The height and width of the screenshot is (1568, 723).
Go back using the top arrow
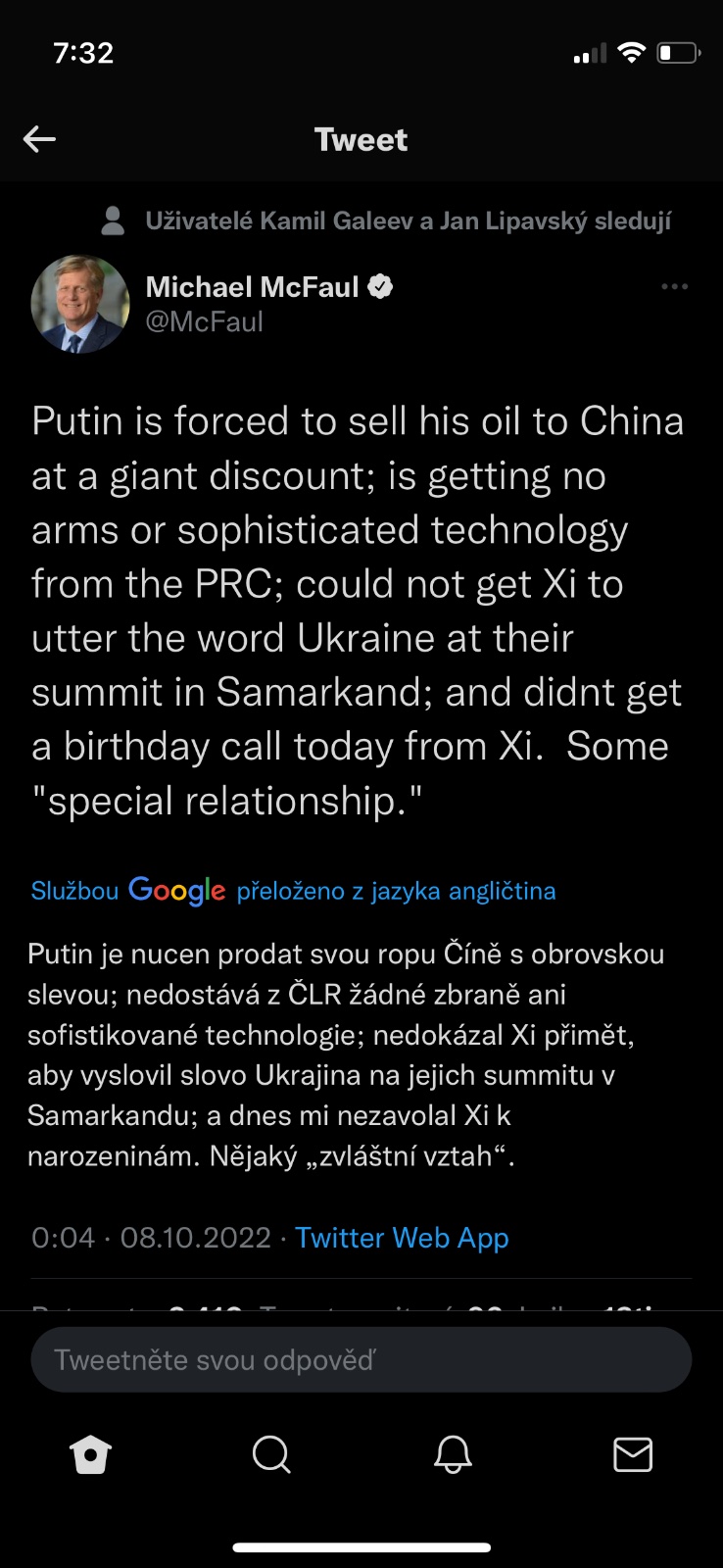(x=39, y=139)
